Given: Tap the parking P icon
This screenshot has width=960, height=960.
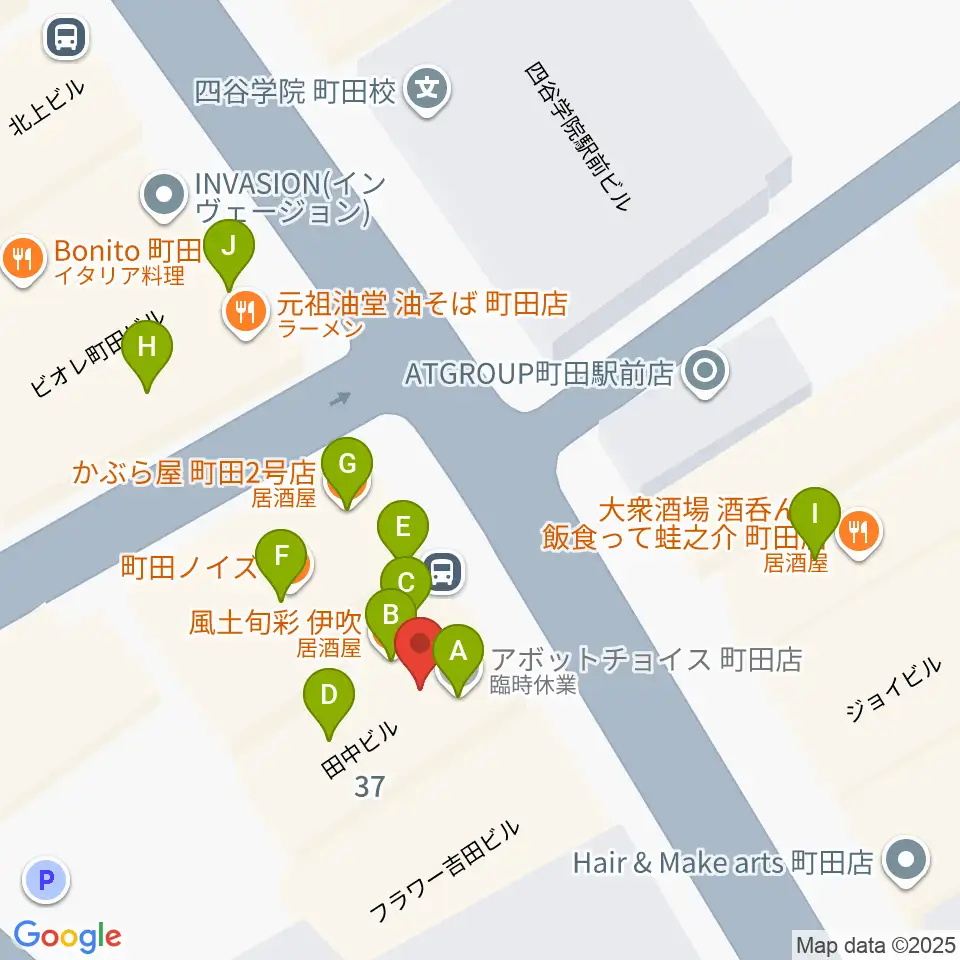Looking at the screenshot, I should [x=46, y=880].
